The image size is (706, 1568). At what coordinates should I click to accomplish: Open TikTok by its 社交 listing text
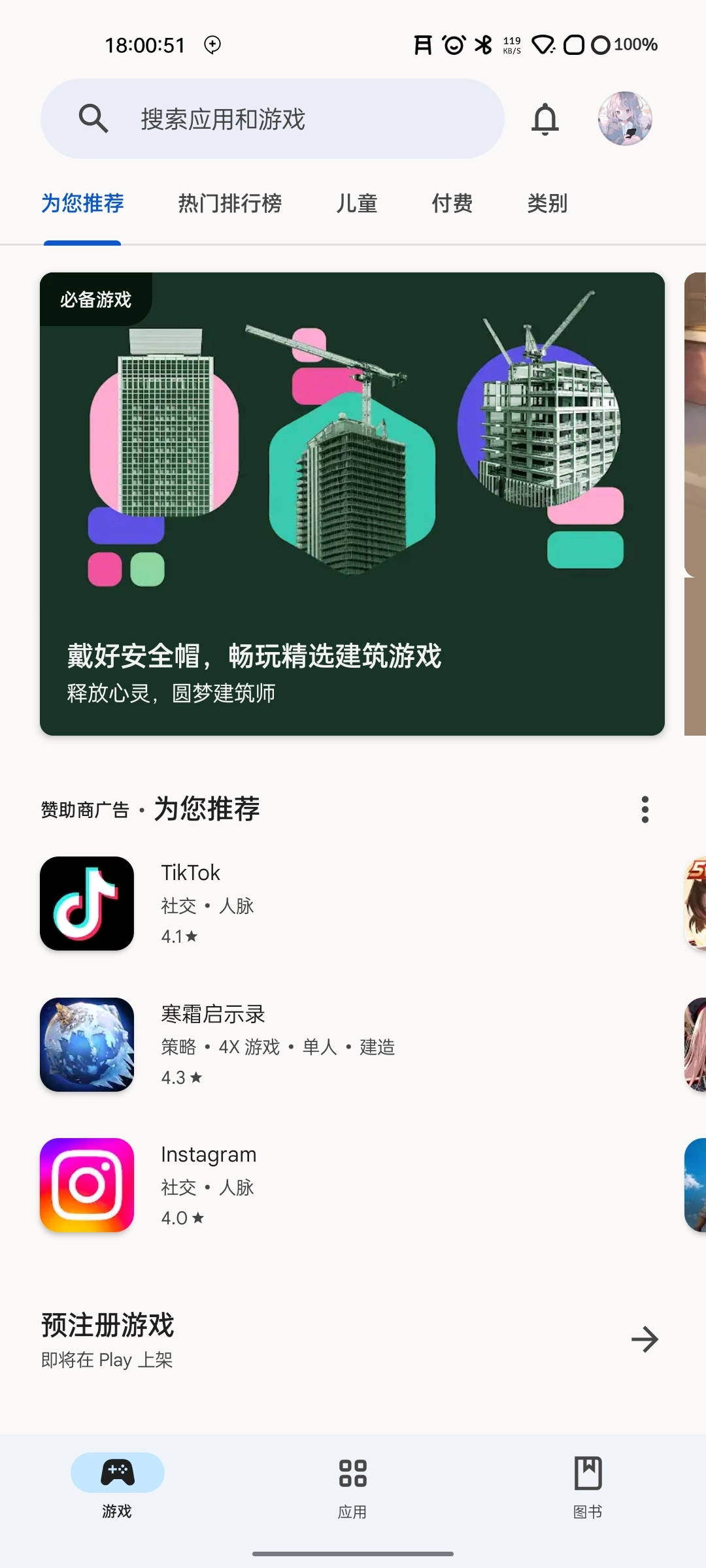(208, 906)
